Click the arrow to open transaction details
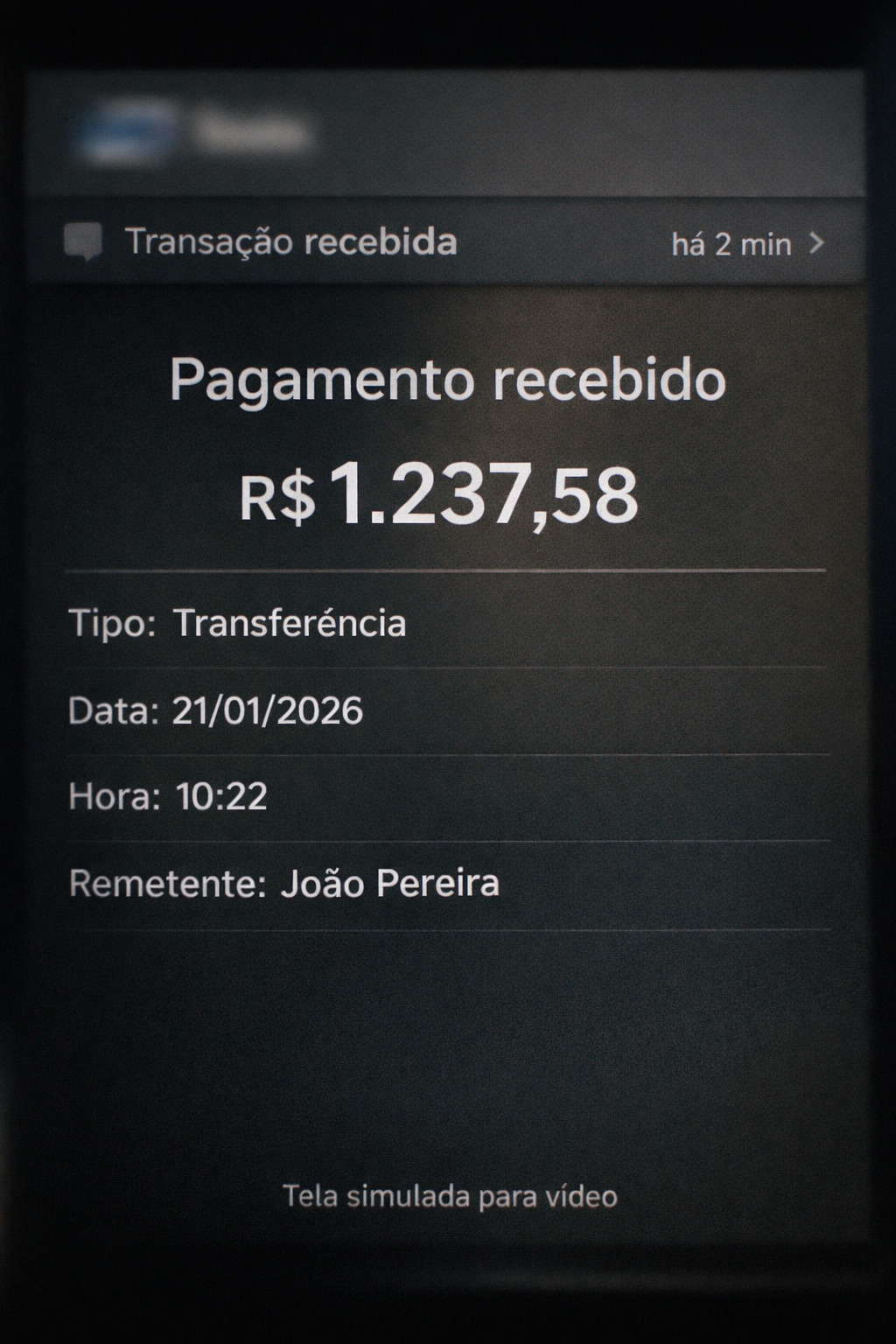 point(819,243)
